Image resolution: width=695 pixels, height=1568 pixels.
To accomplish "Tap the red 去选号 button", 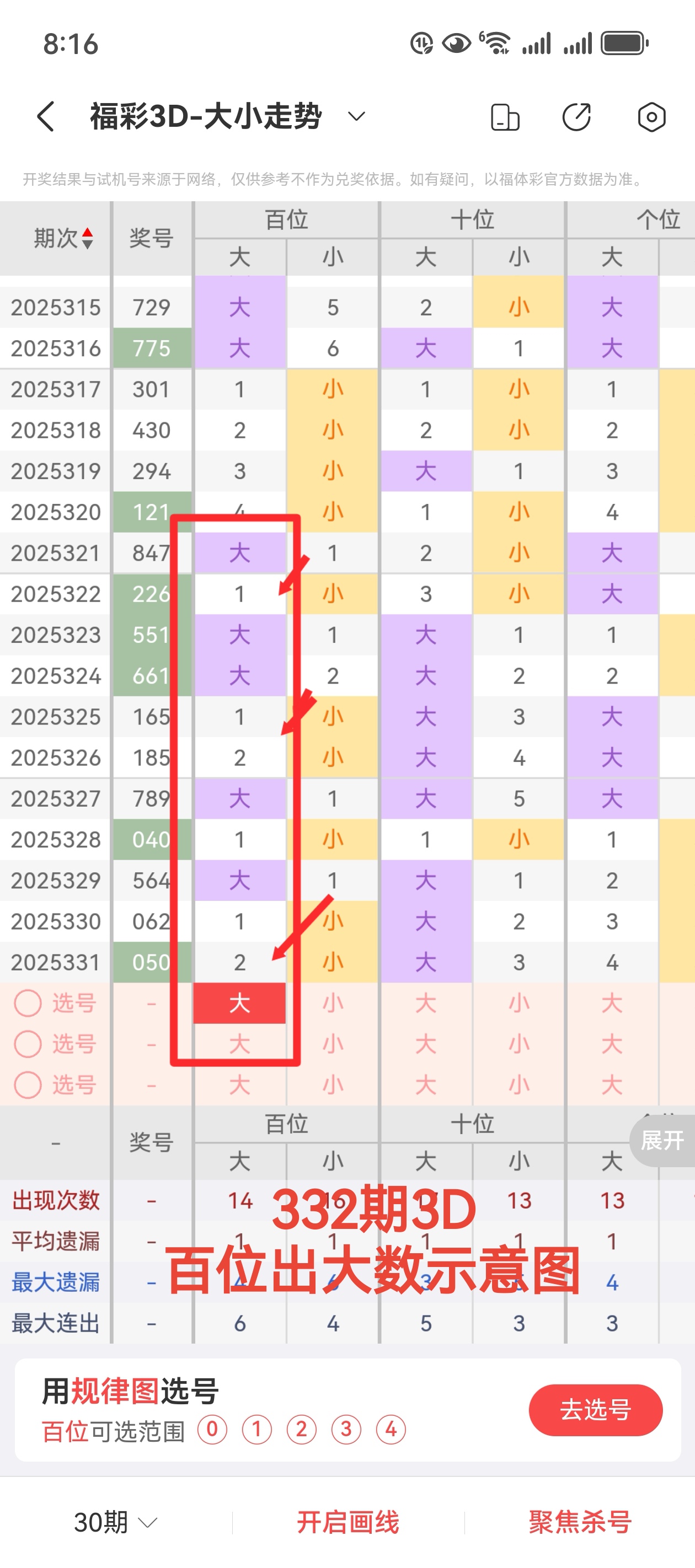I will pyautogui.click(x=597, y=1410).
